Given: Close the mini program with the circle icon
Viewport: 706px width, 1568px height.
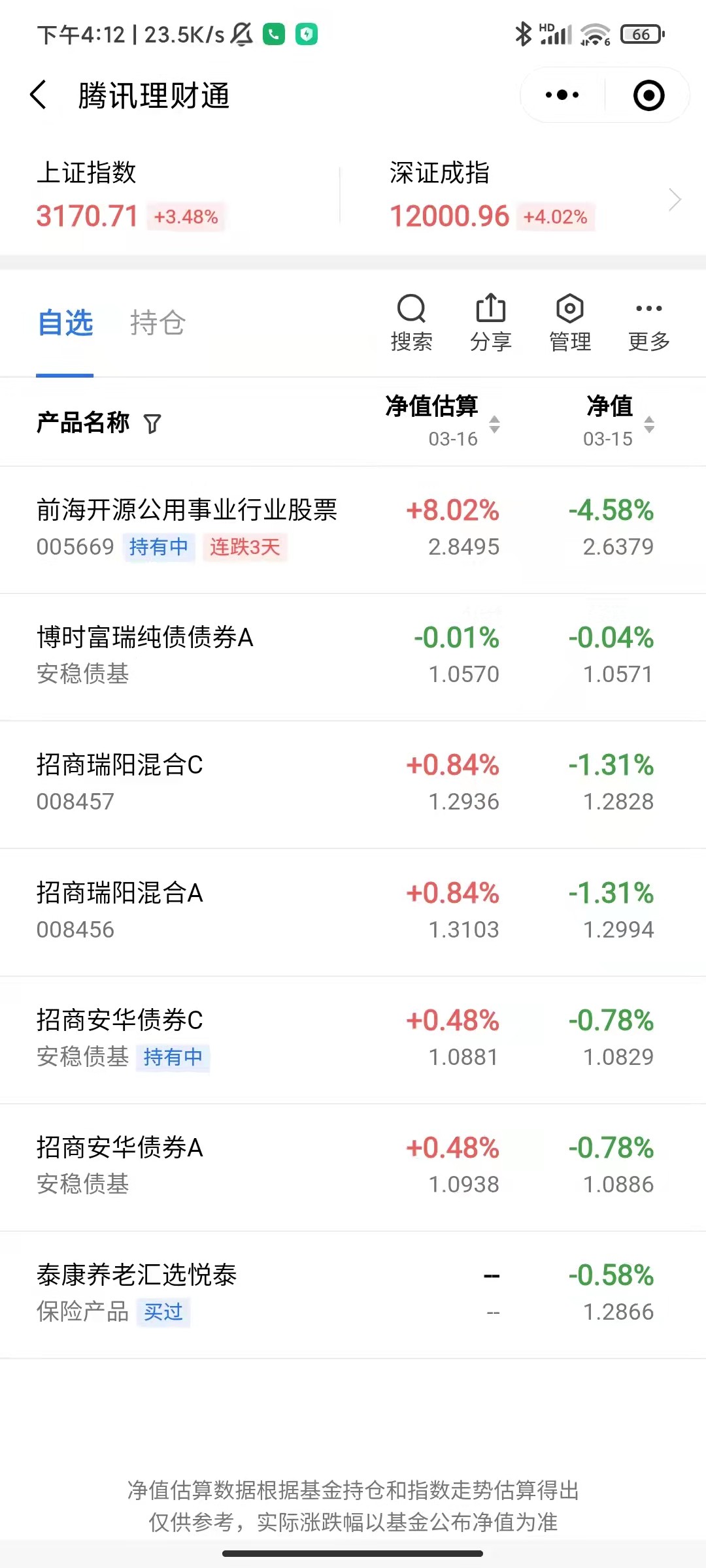Looking at the screenshot, I should point(648,95).
